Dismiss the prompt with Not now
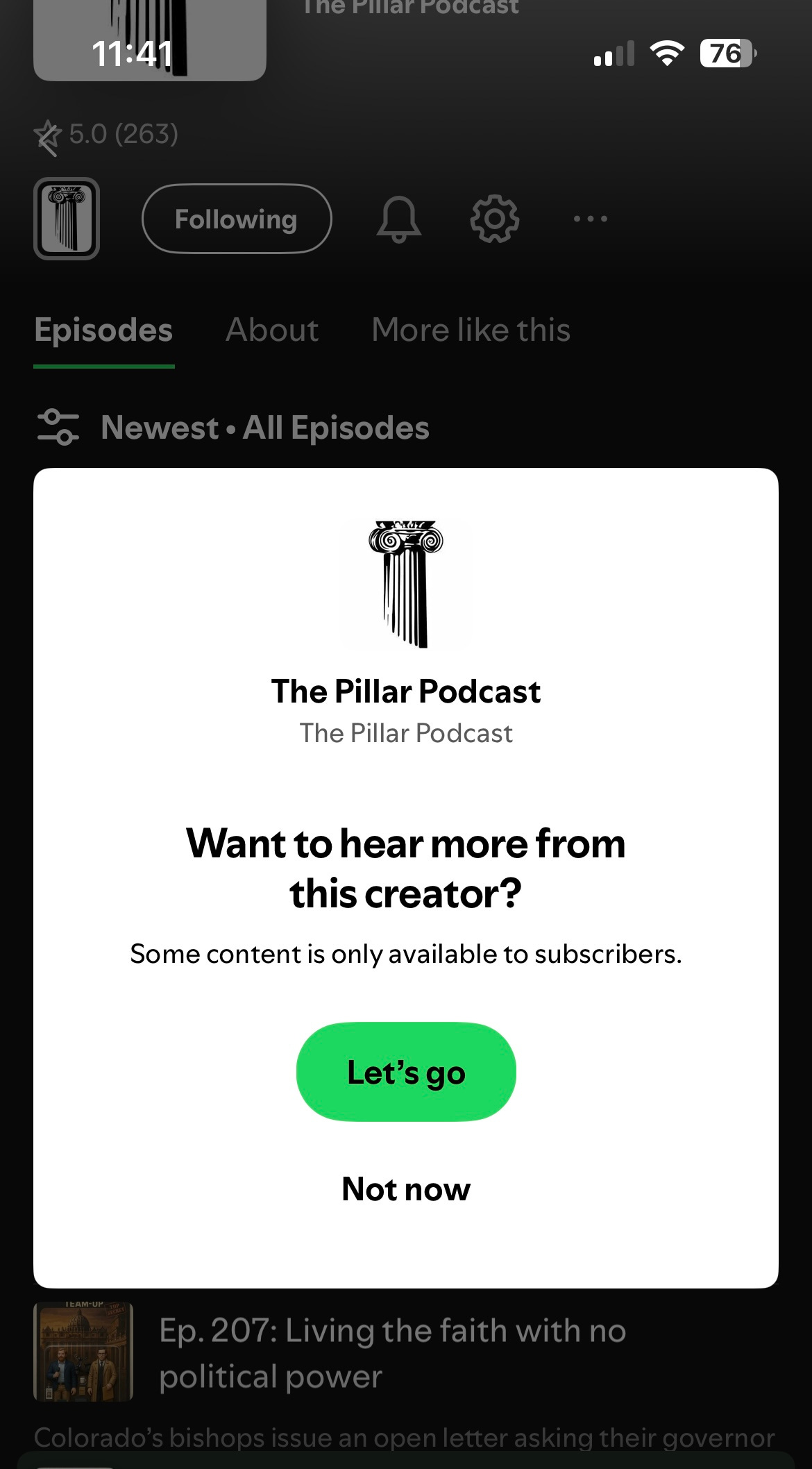Viewport: 812px width, 1469px height. (x=406, y=1189)
